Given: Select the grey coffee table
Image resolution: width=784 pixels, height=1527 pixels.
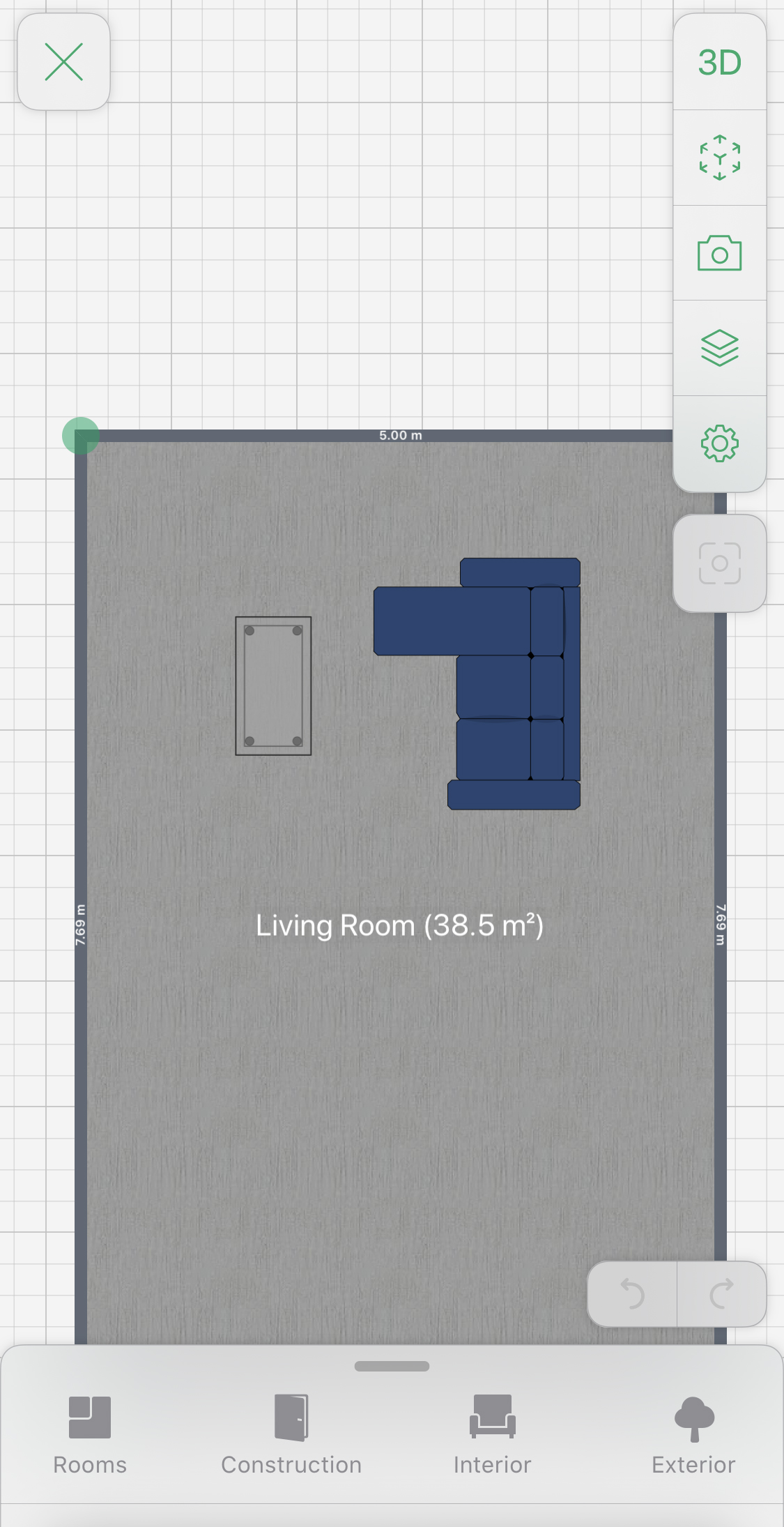Looking at the screenshot, I should [x=273, y=686].
